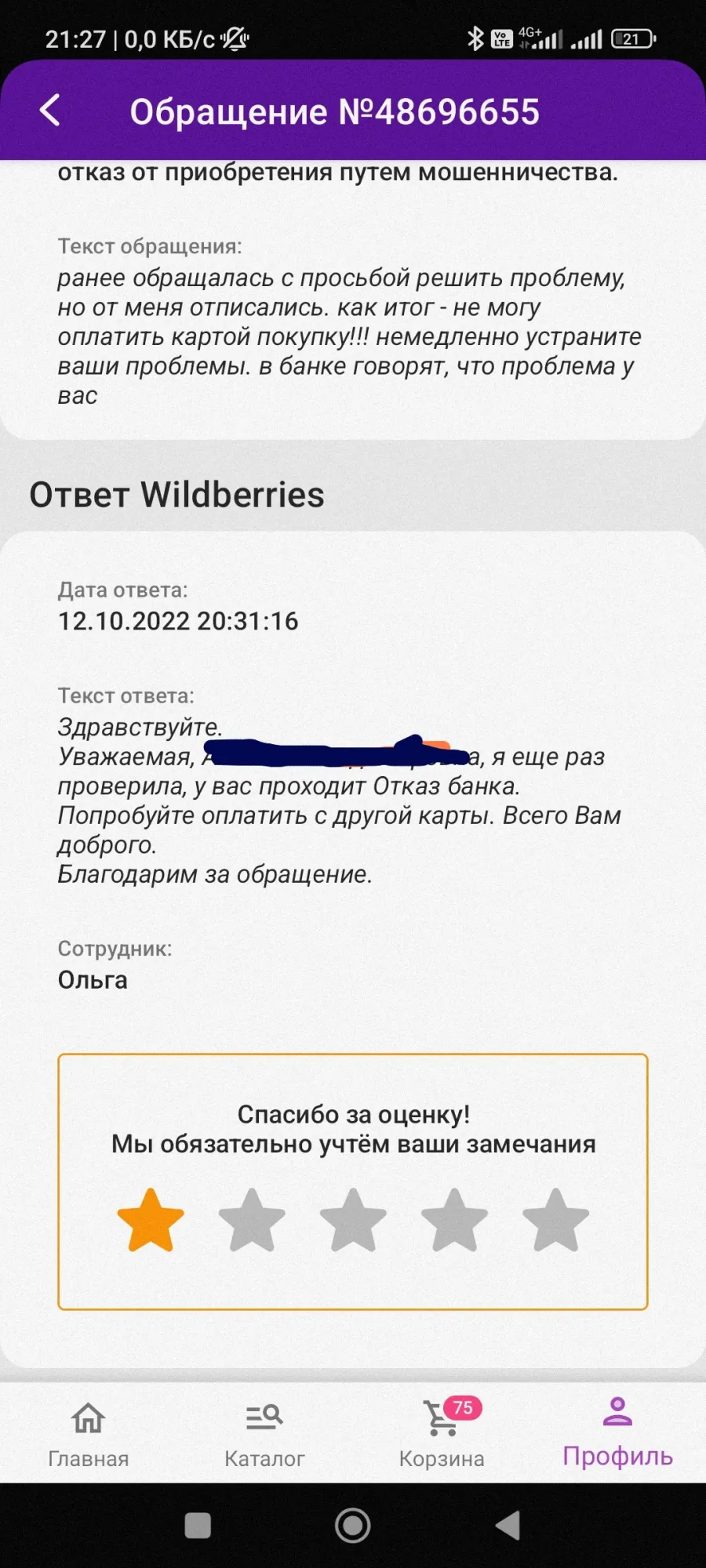
Task: Switch to the Главная tab
Action: (89, 1433)
